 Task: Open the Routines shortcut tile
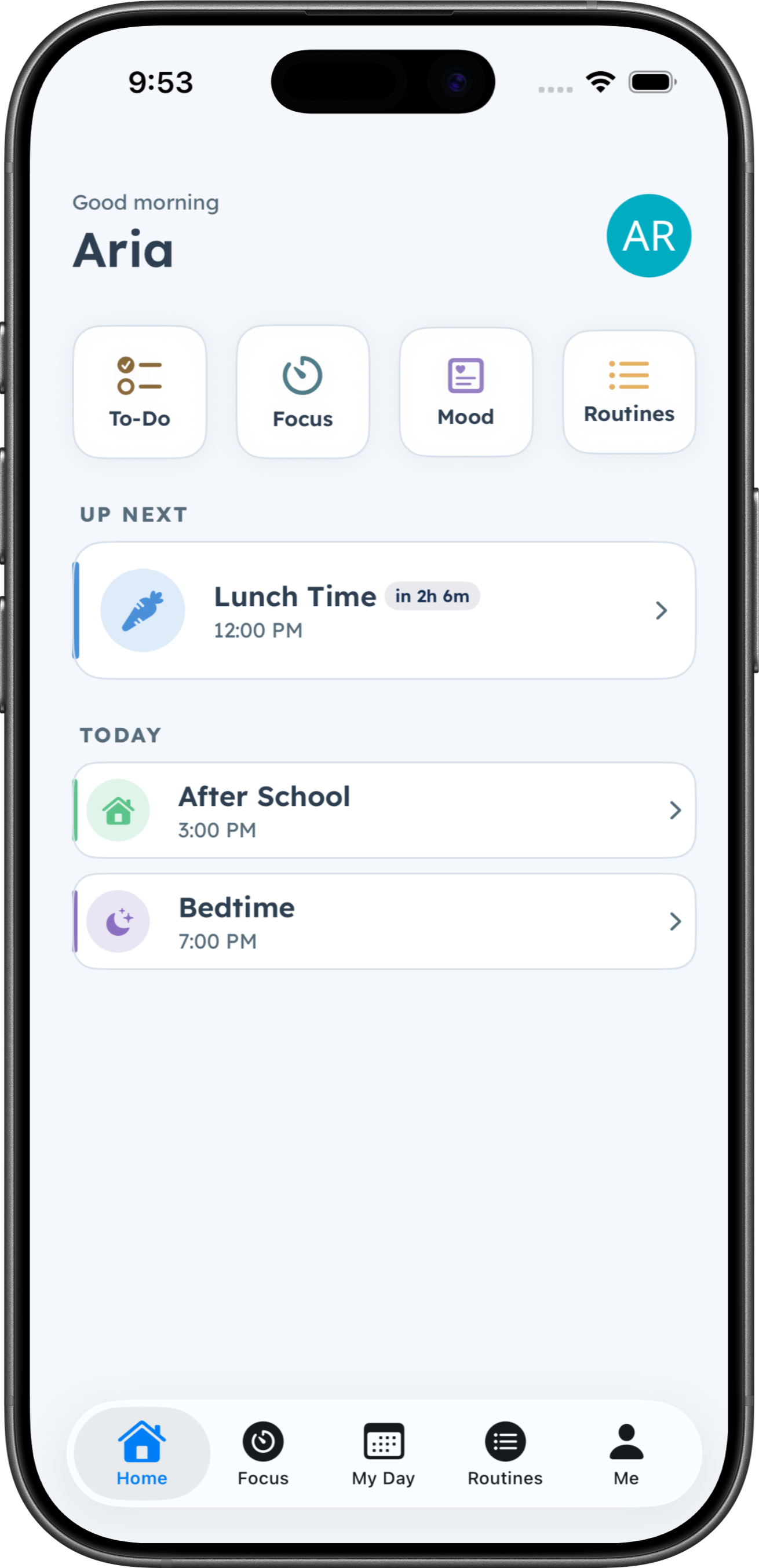click(629, 391)
